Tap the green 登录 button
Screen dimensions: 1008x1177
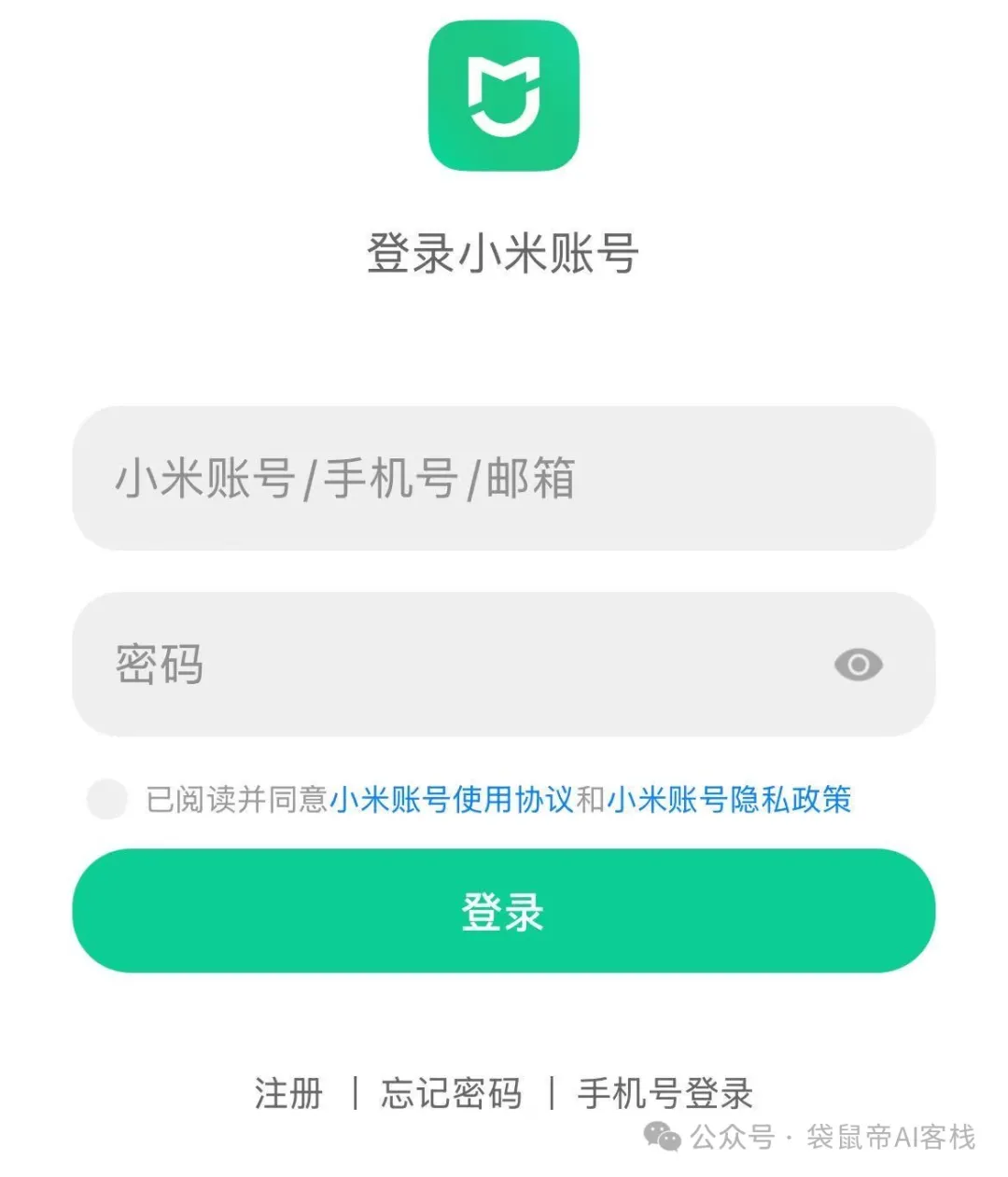click(x=504, y=911)
